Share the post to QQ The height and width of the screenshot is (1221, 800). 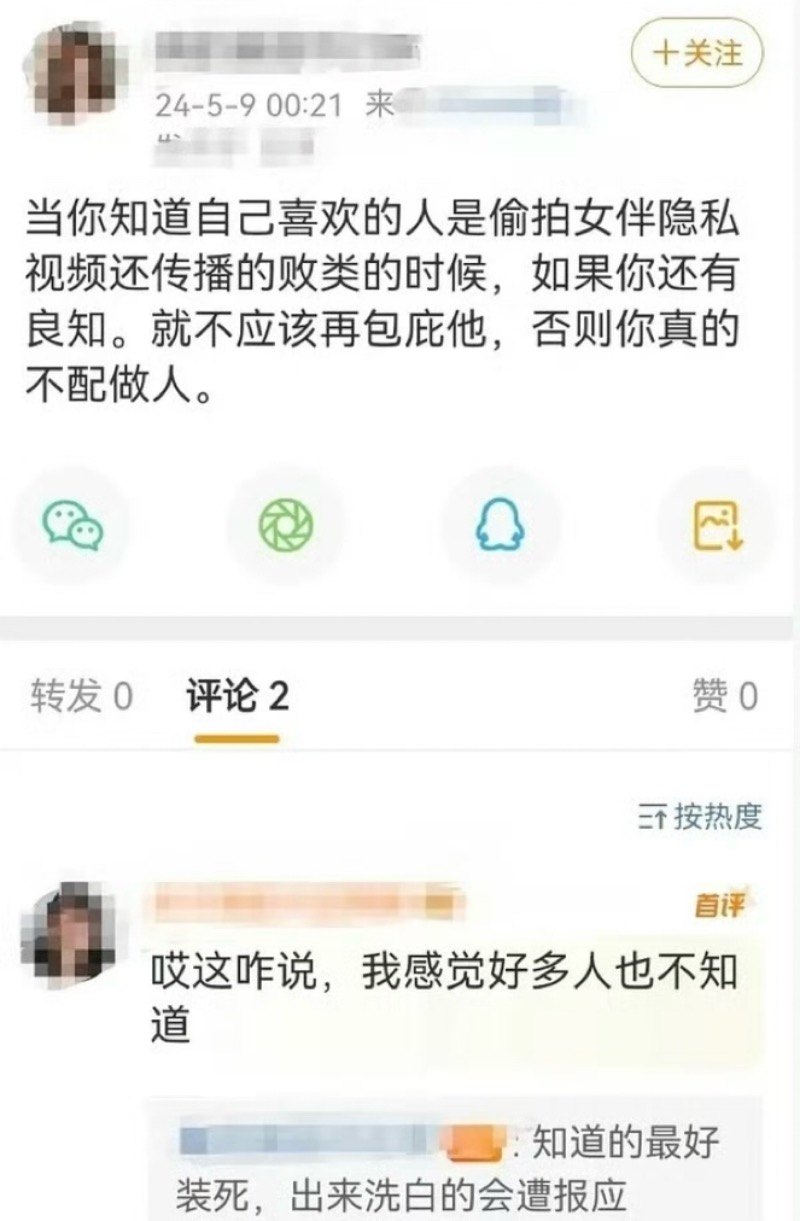pos(501,525)
